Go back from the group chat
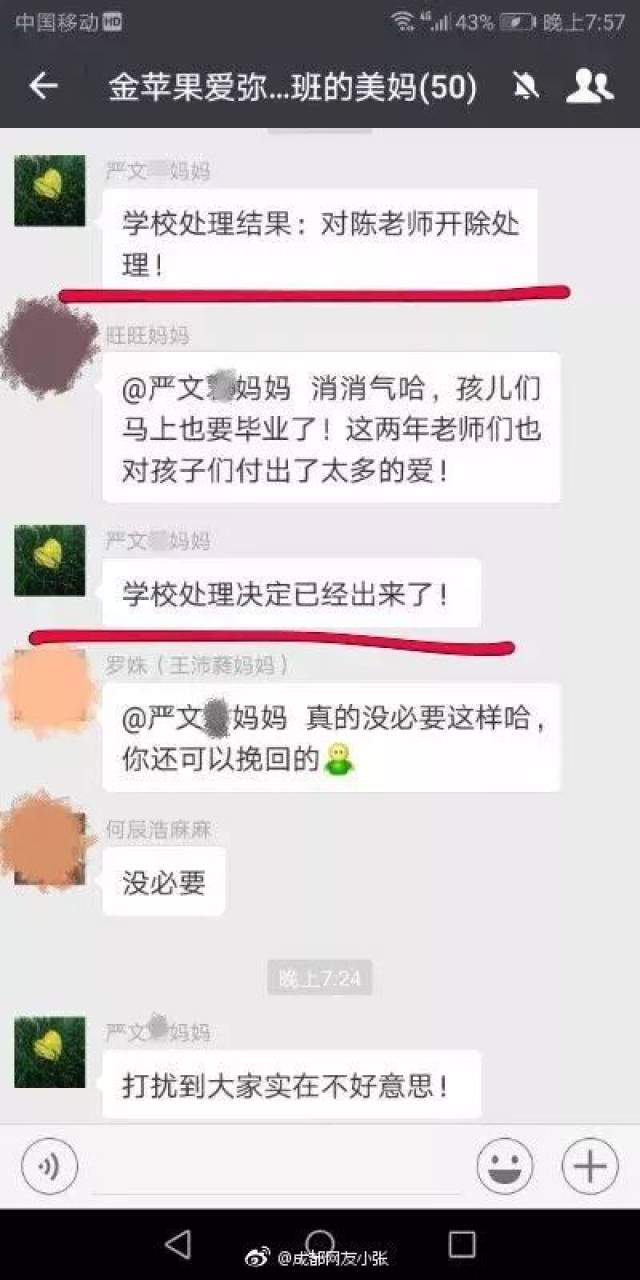This screenshot has height=1280, width=640. pos(43,87)
